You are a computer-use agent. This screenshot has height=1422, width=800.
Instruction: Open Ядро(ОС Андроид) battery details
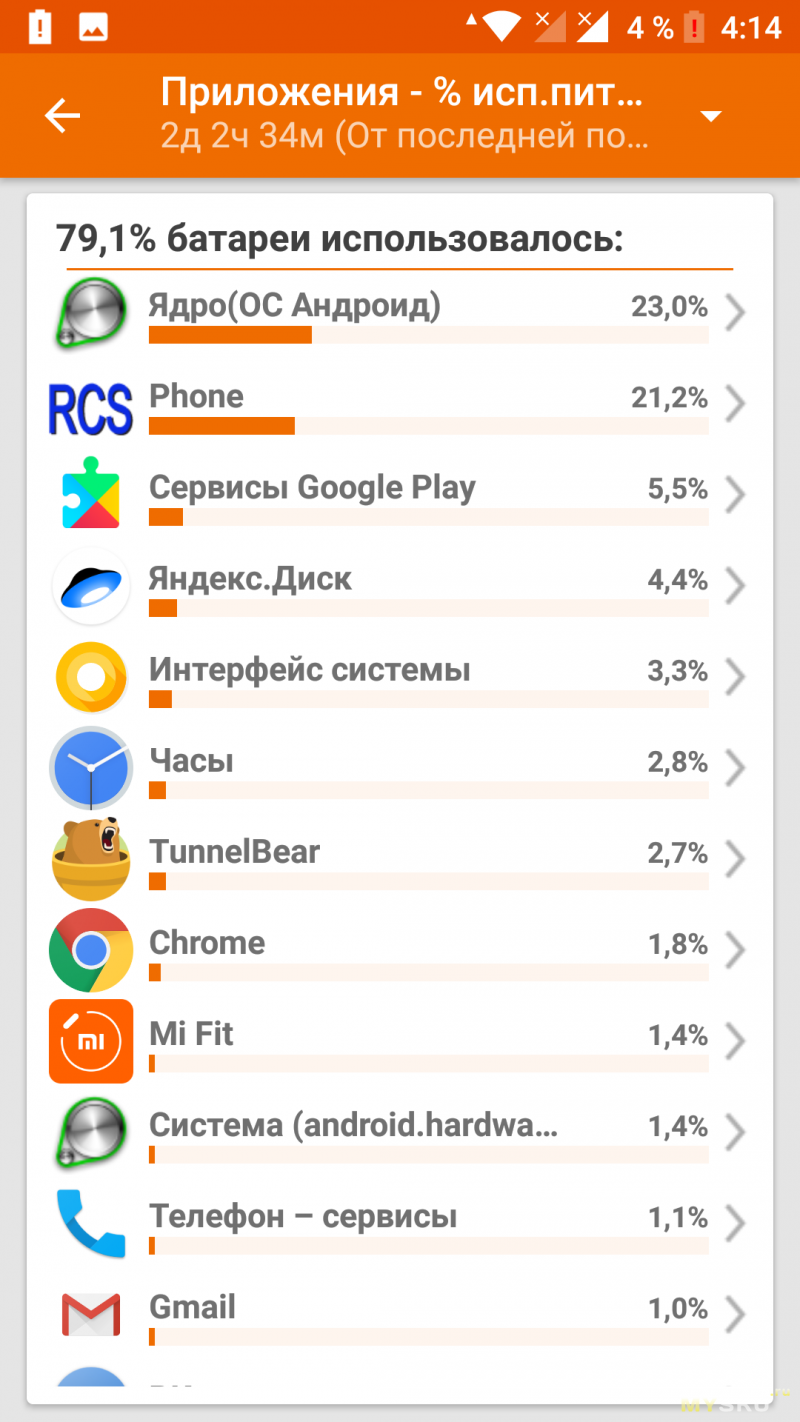(x=400, y=313)
